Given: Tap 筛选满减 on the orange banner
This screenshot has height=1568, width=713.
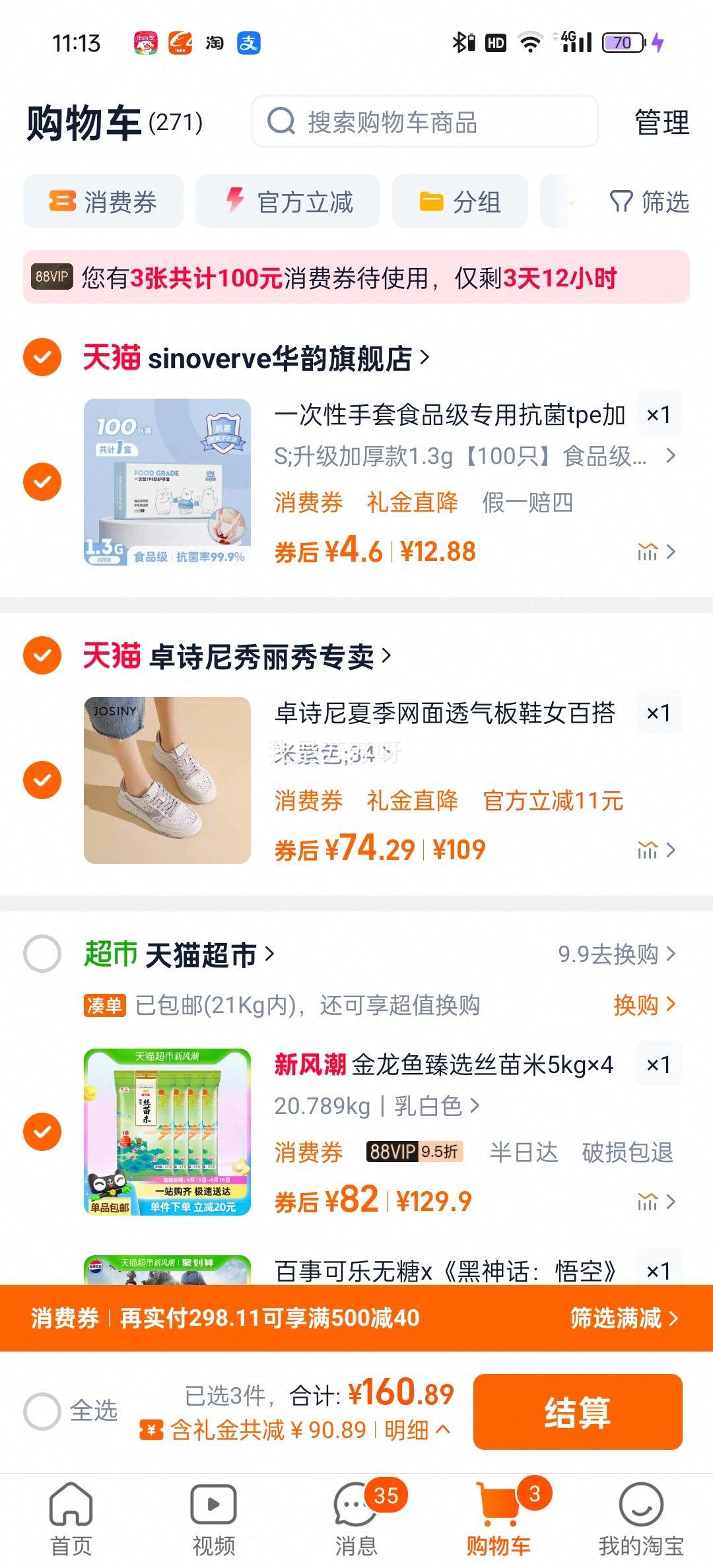Looking at the screenshot, I should [x=624, y=1318].
